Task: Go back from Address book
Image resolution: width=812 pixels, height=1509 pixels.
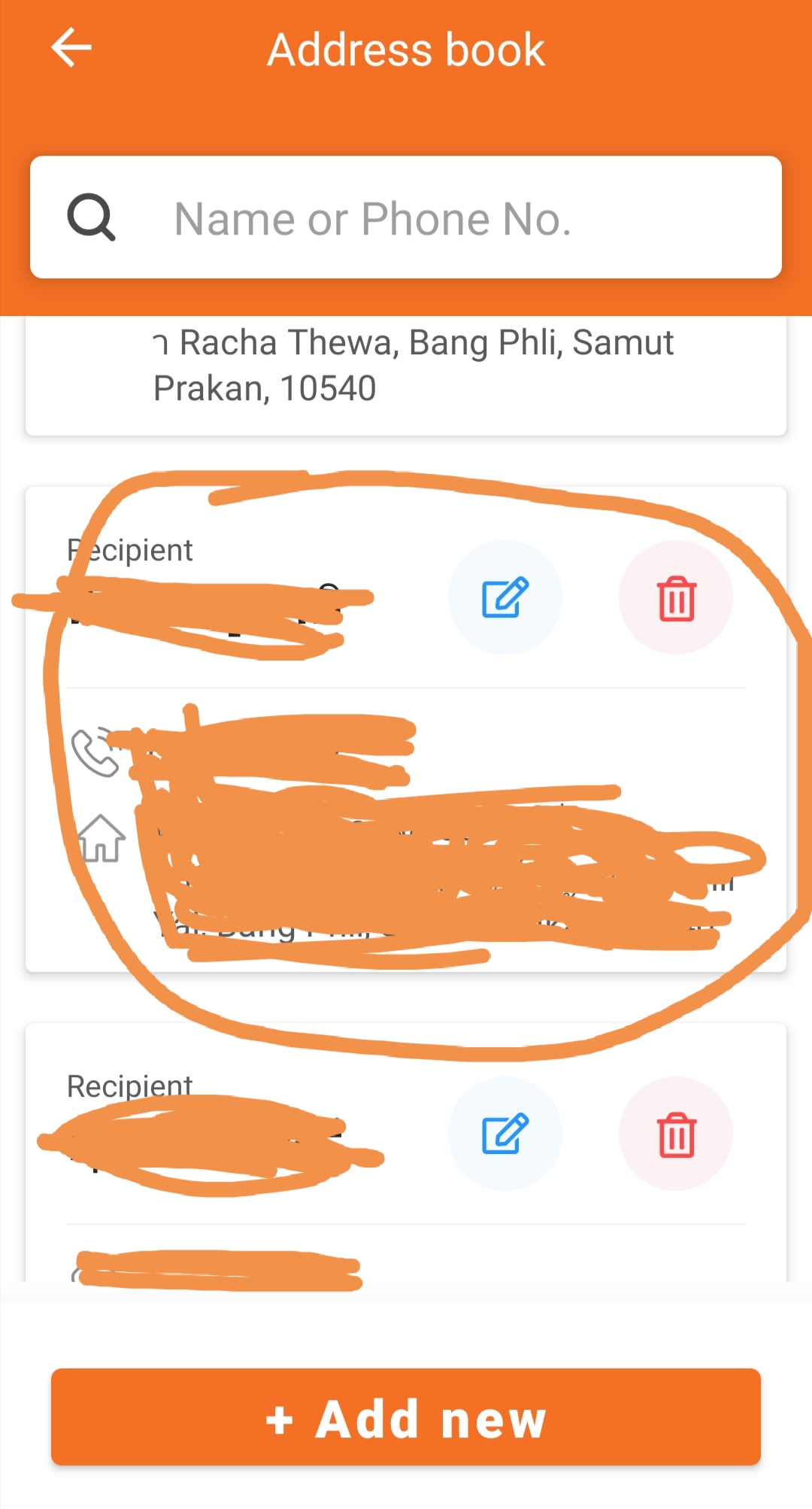Action: pyautogui.click(x=71, y=47)
